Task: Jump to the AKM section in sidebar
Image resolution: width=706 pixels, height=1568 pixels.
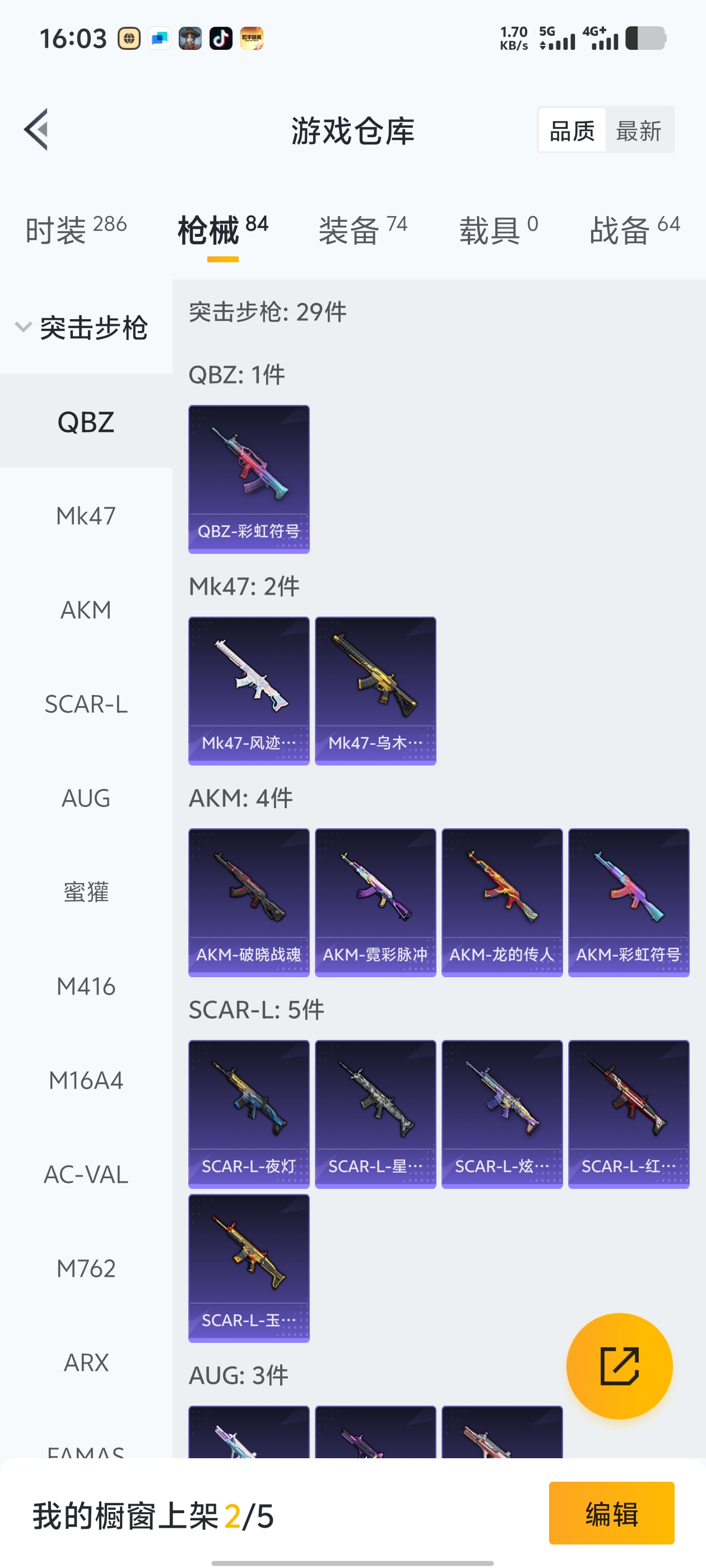Action: click(x=86, y=610)
